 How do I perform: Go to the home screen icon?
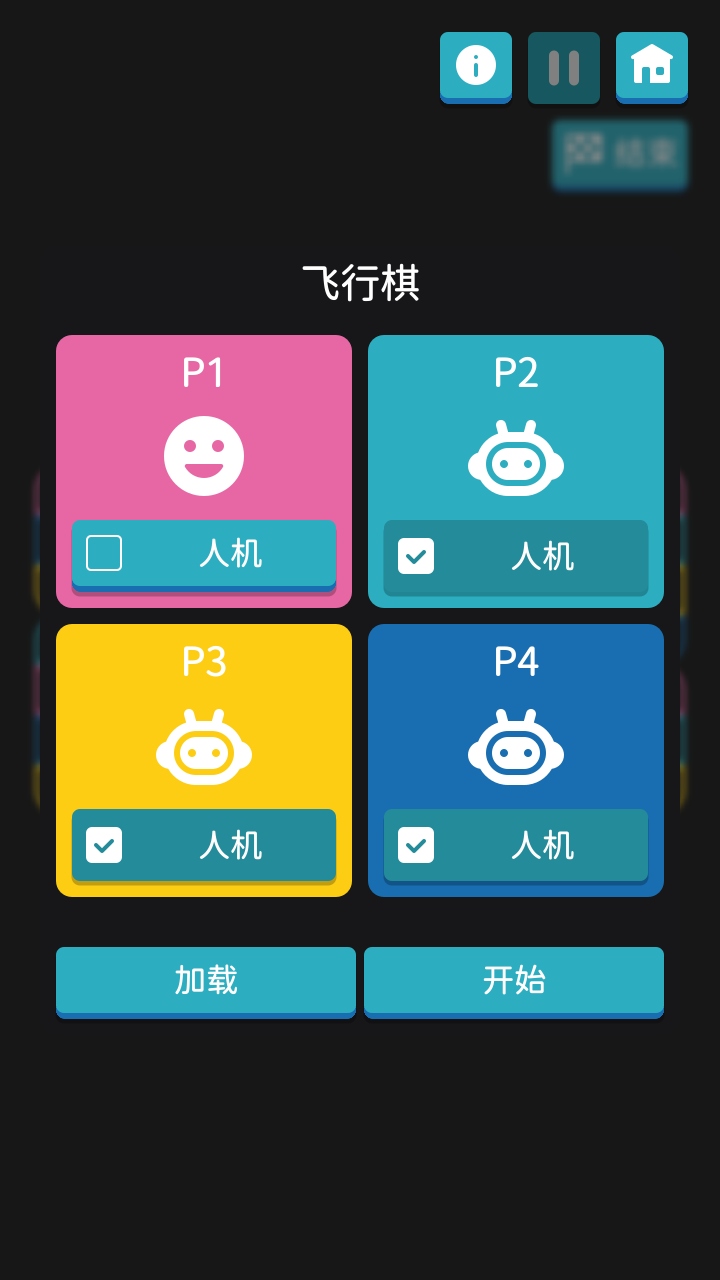(652, 66)
